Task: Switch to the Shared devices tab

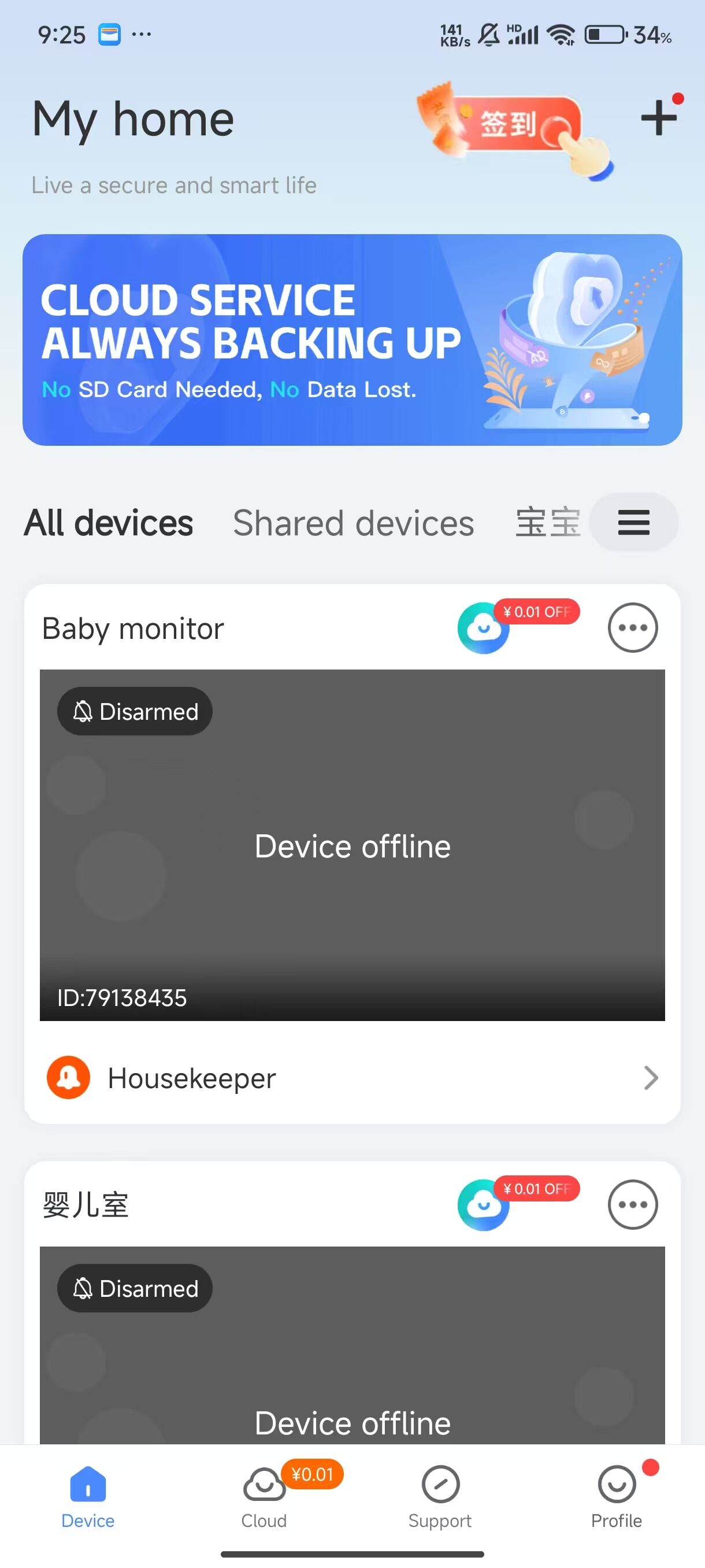Action: pyautogui.click(x=354, y=523)
